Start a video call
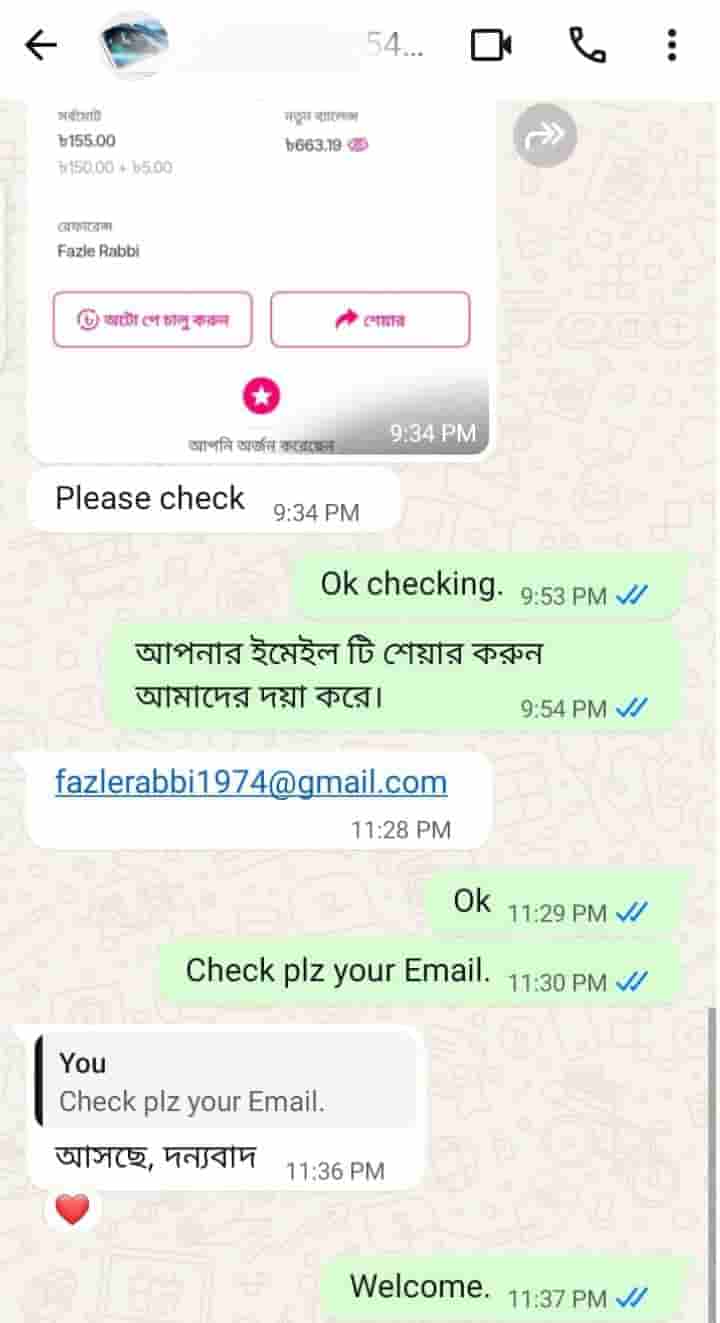 point(491,45)
